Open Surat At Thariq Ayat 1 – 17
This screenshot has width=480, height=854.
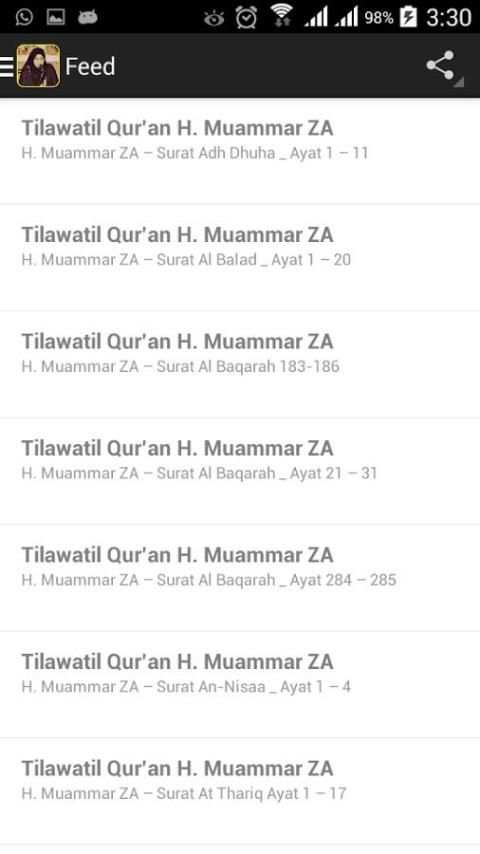point(240,792)
